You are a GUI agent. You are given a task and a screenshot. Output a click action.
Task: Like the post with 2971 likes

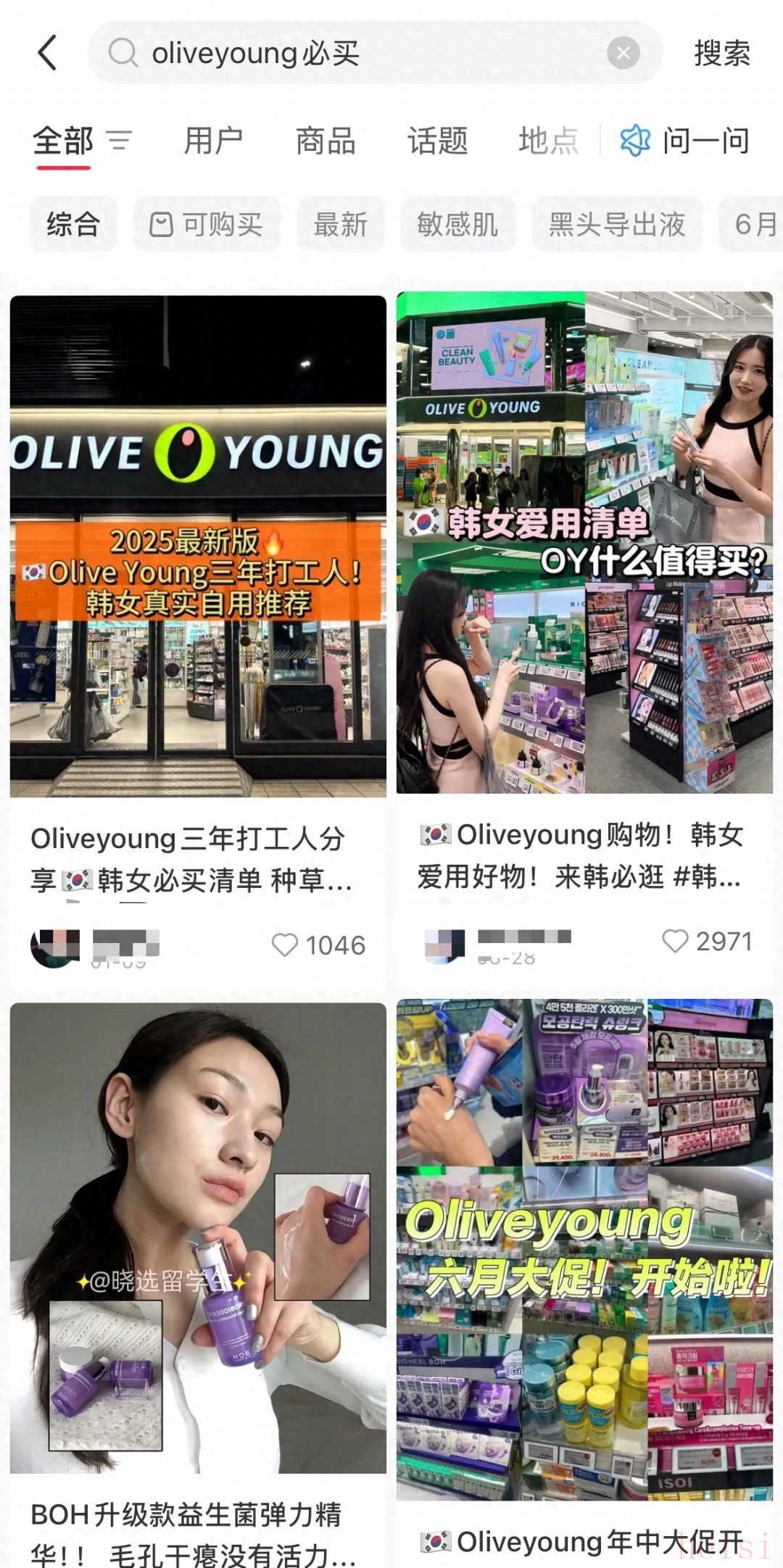coord(675,941)
